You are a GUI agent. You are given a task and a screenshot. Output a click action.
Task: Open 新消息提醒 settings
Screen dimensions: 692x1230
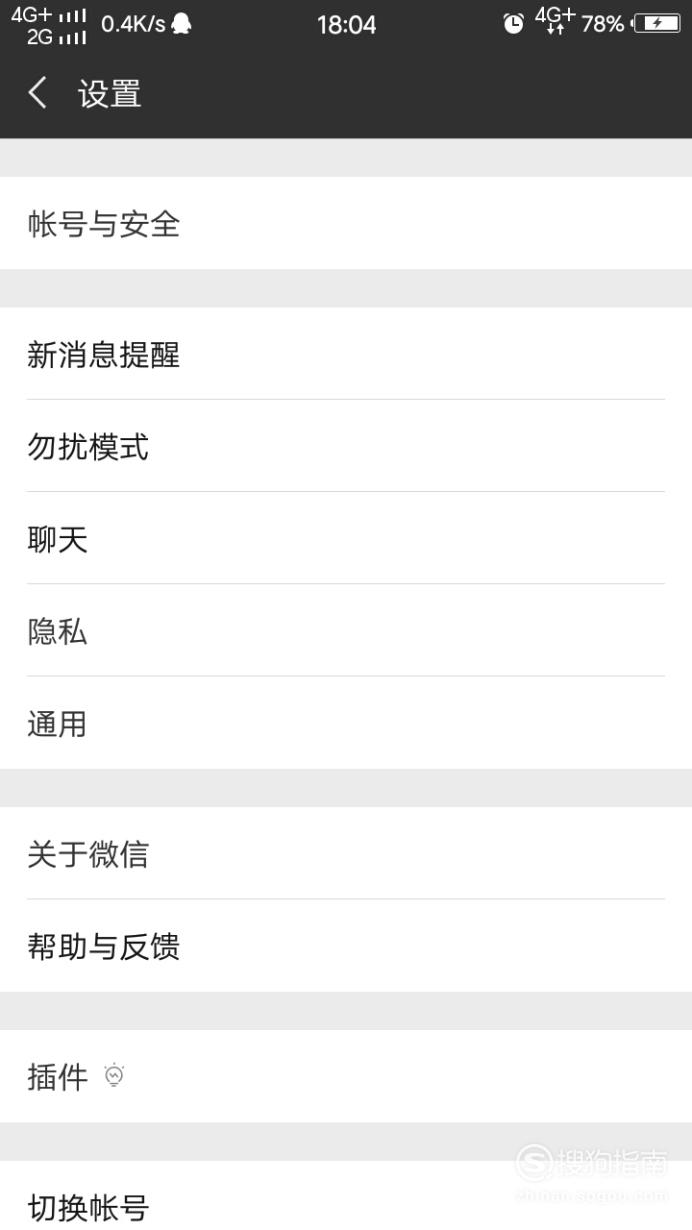click(x=346, y=353)
